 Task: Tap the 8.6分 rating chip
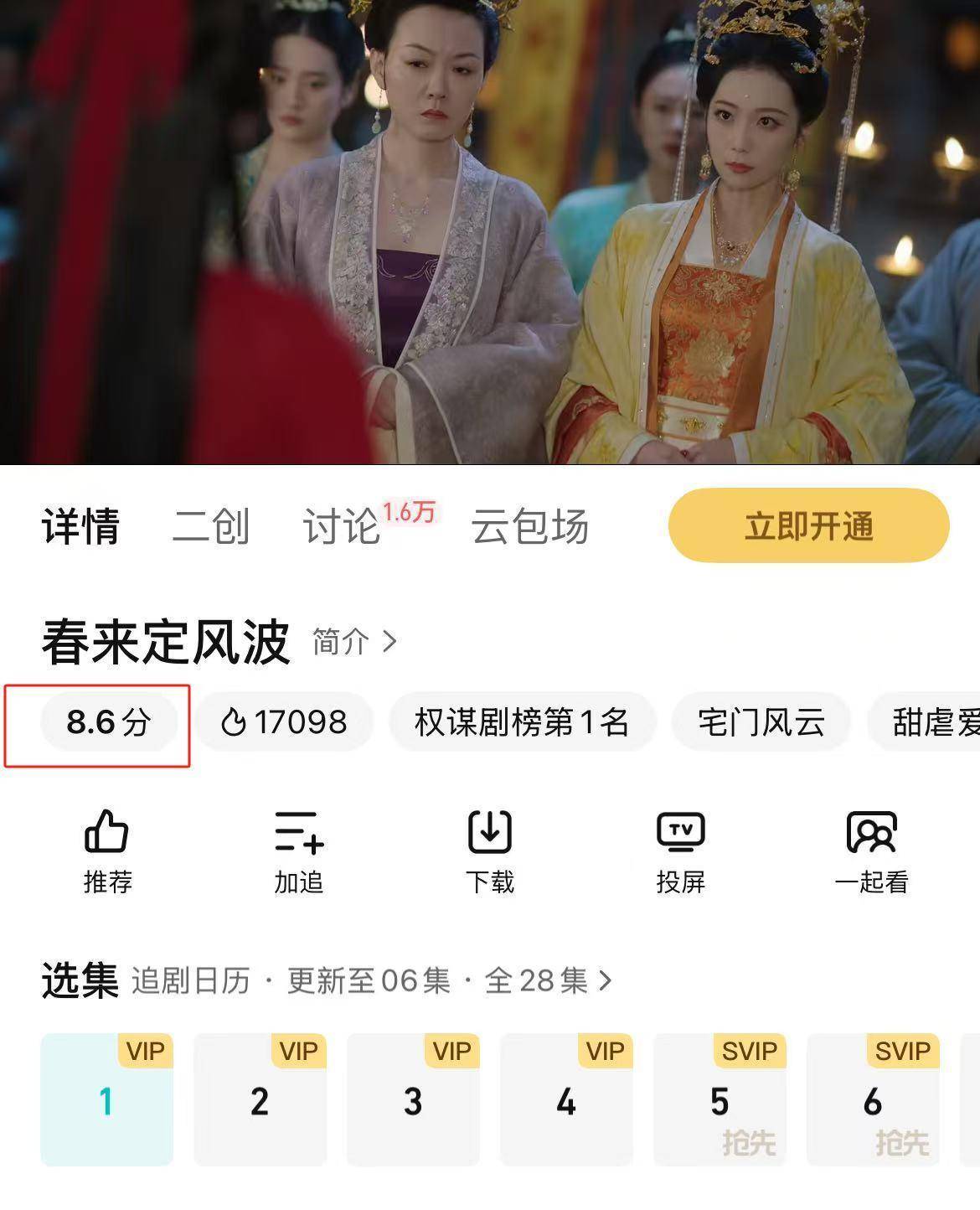pos(109,722)
